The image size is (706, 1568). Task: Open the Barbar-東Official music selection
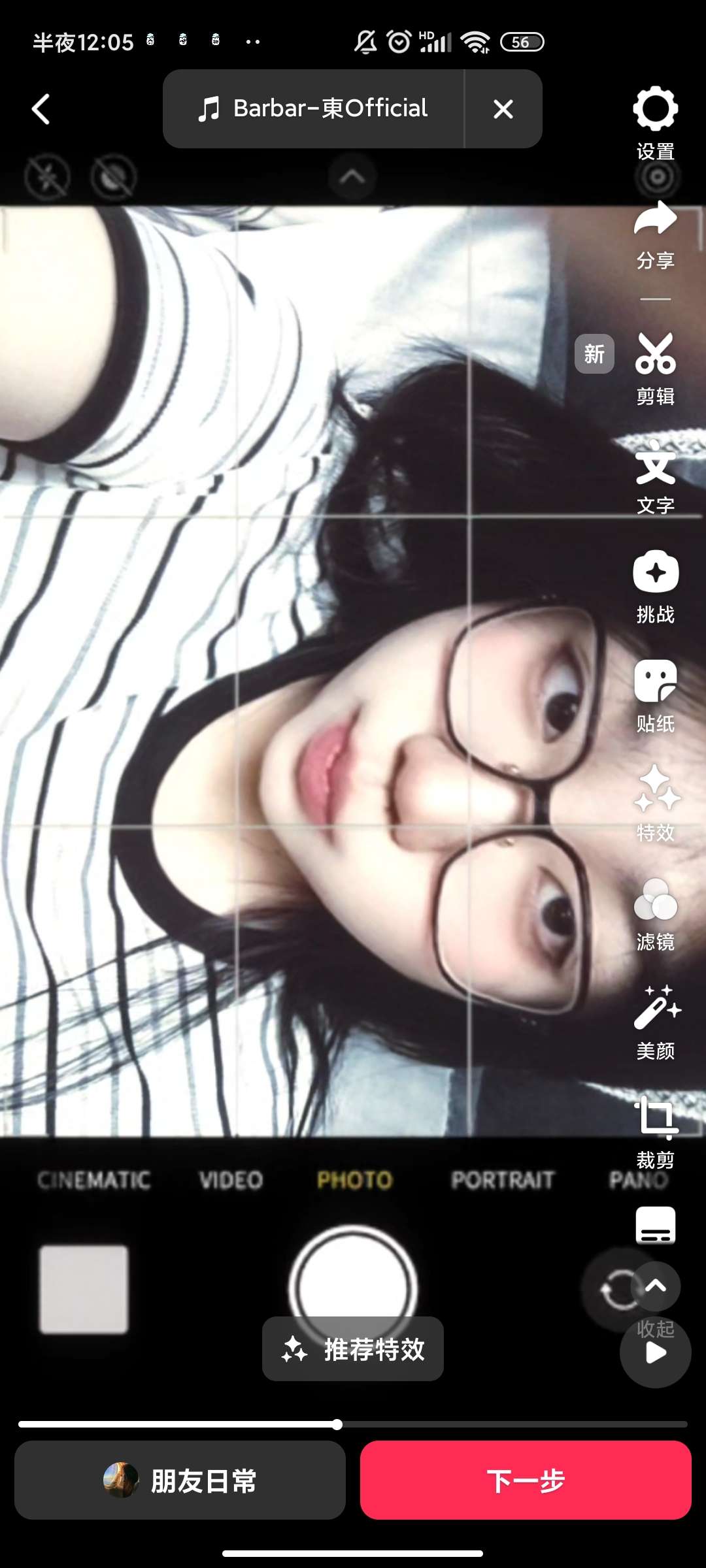[314, 108]
